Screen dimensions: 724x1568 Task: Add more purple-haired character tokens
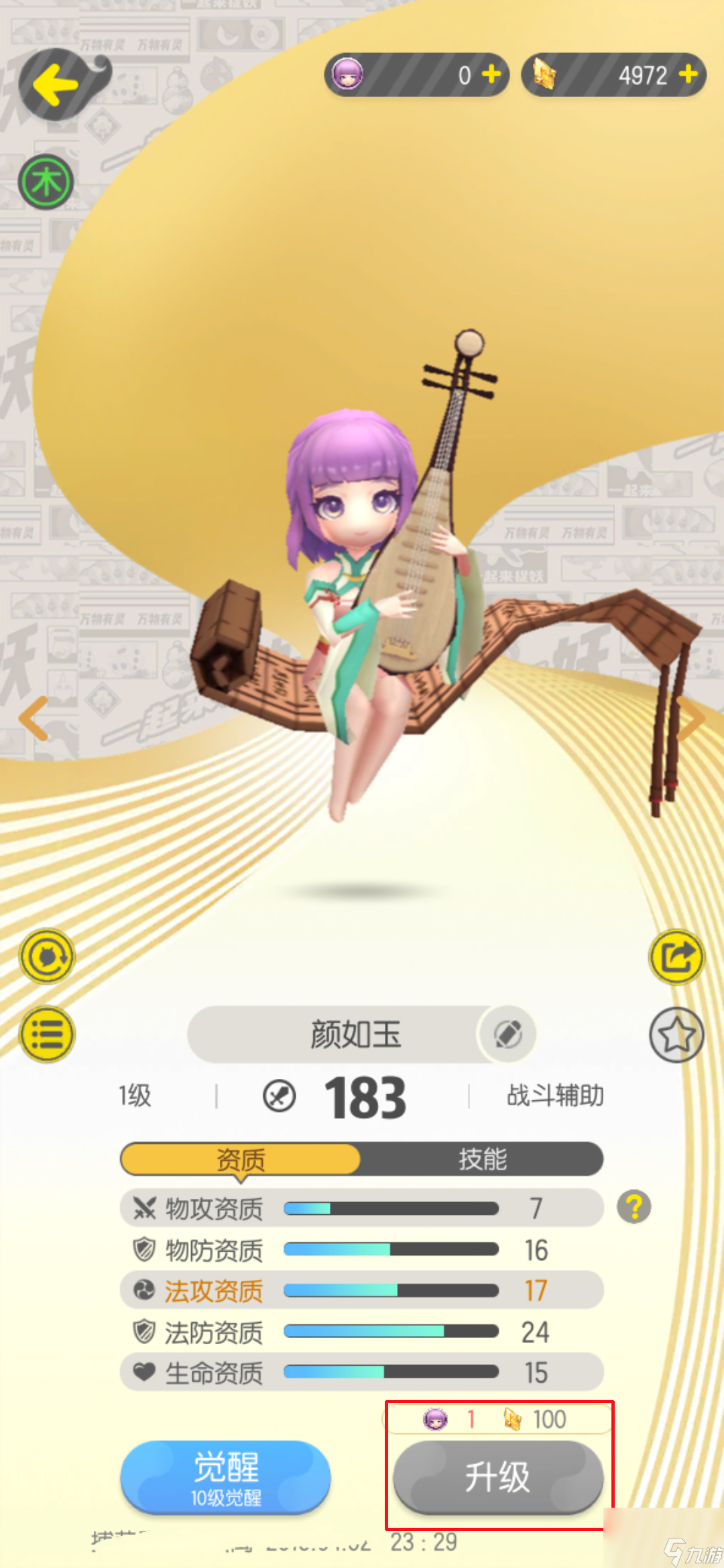click(x=491, y=74)
